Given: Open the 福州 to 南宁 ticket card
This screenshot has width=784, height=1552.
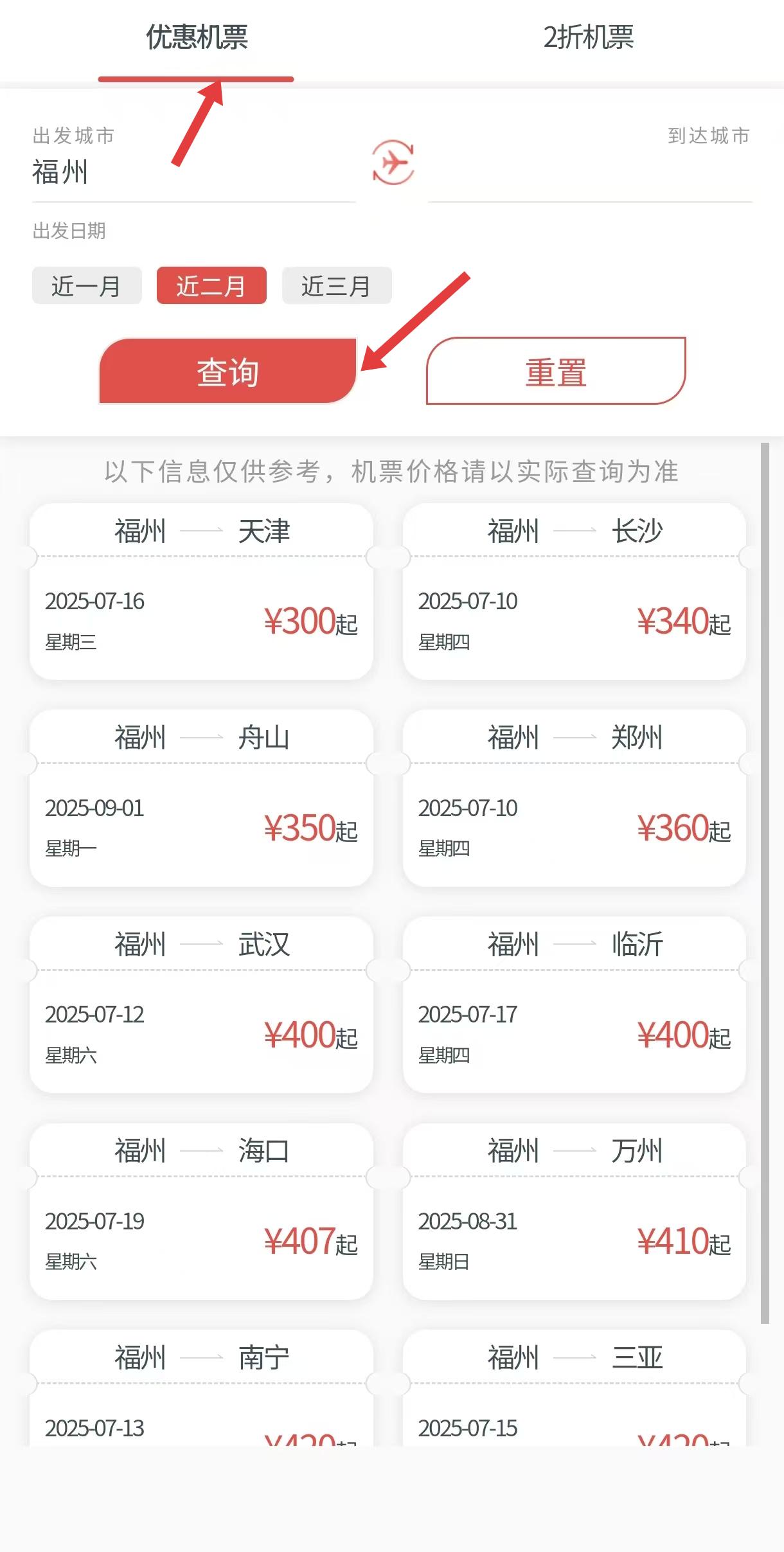Looking at the screenshot, I should (201, 1387).
